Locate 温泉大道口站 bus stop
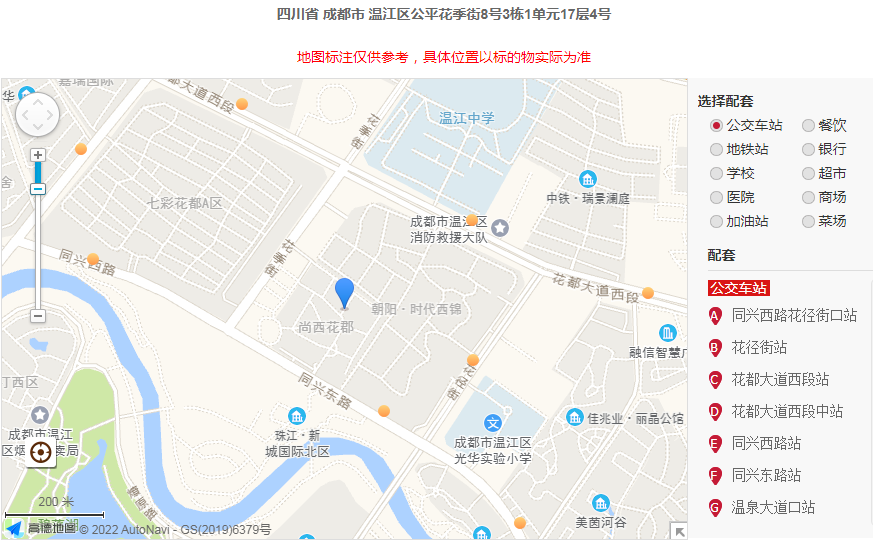The width and height of the screenshot is (873, 541). pyautogui.click(x=773, y=508)
